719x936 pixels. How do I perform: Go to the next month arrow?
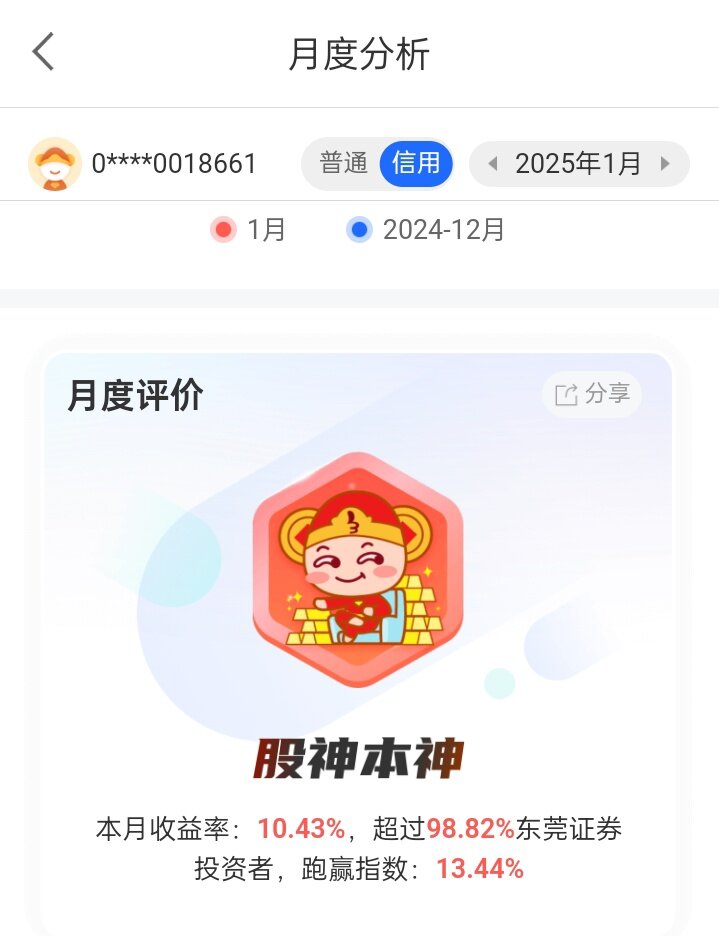pyautogui.click(x=665, y=164)
